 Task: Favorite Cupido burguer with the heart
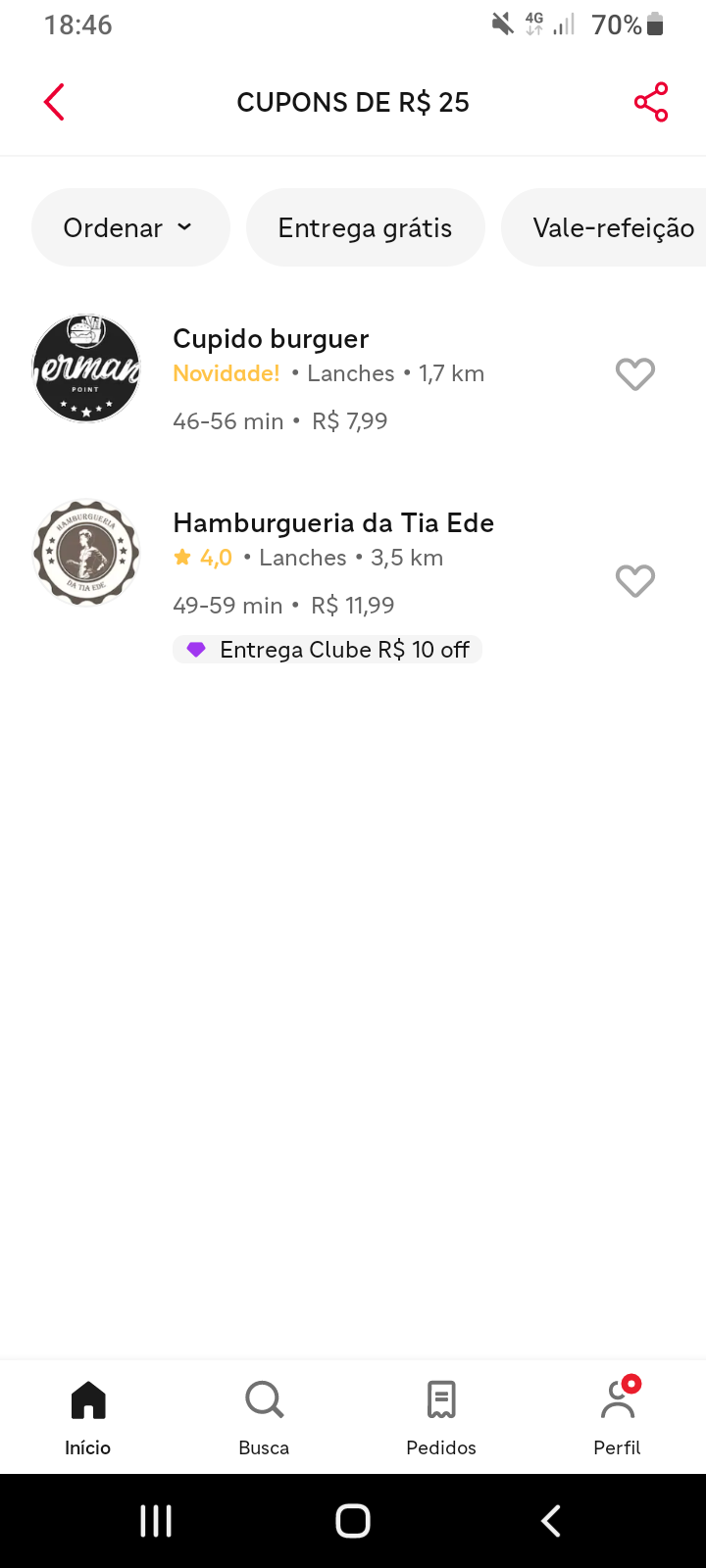[x=635, y=374]
